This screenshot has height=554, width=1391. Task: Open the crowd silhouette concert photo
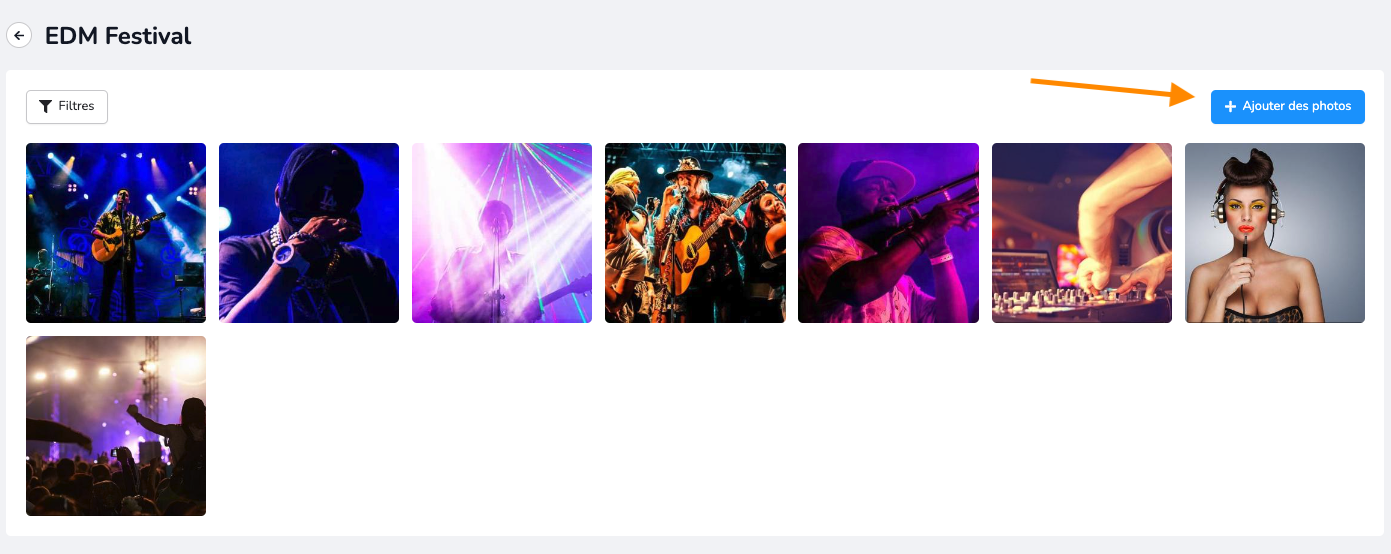[116, 426]
